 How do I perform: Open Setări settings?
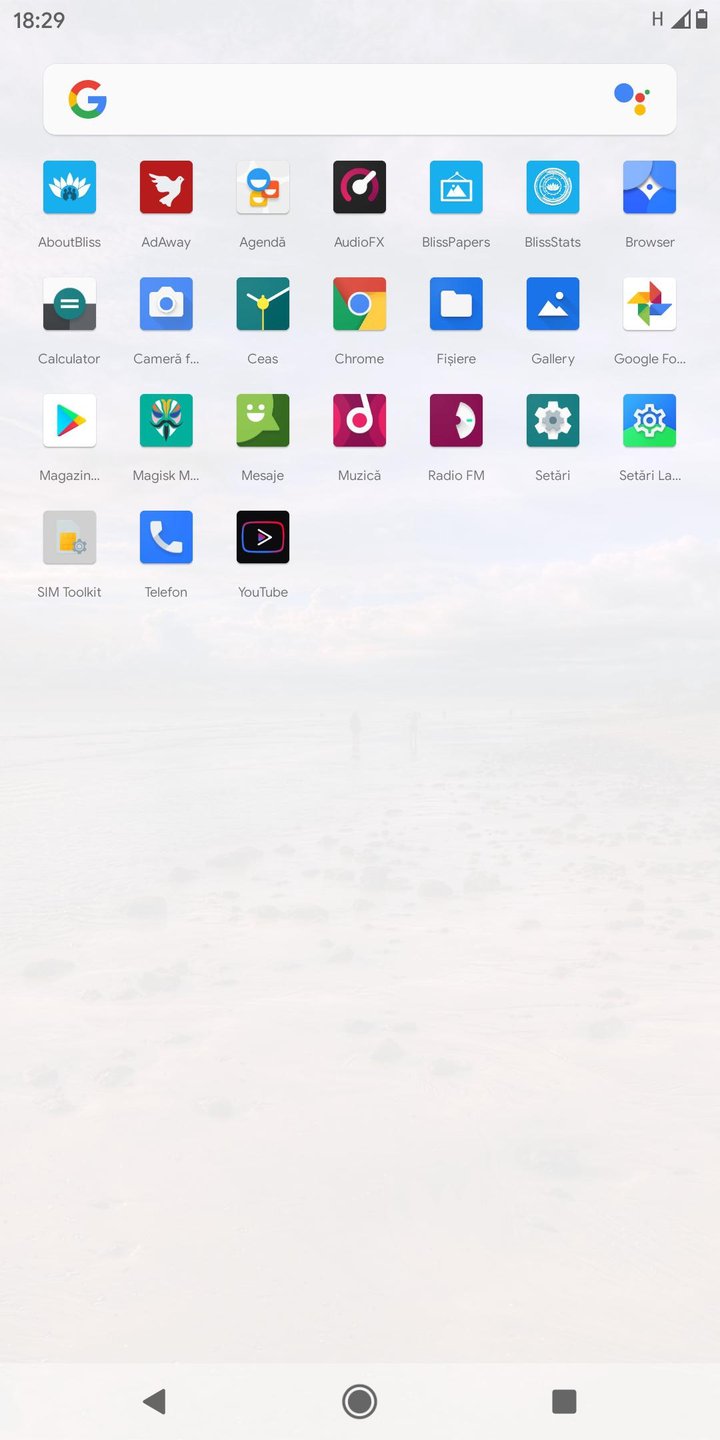click(553, 421)
